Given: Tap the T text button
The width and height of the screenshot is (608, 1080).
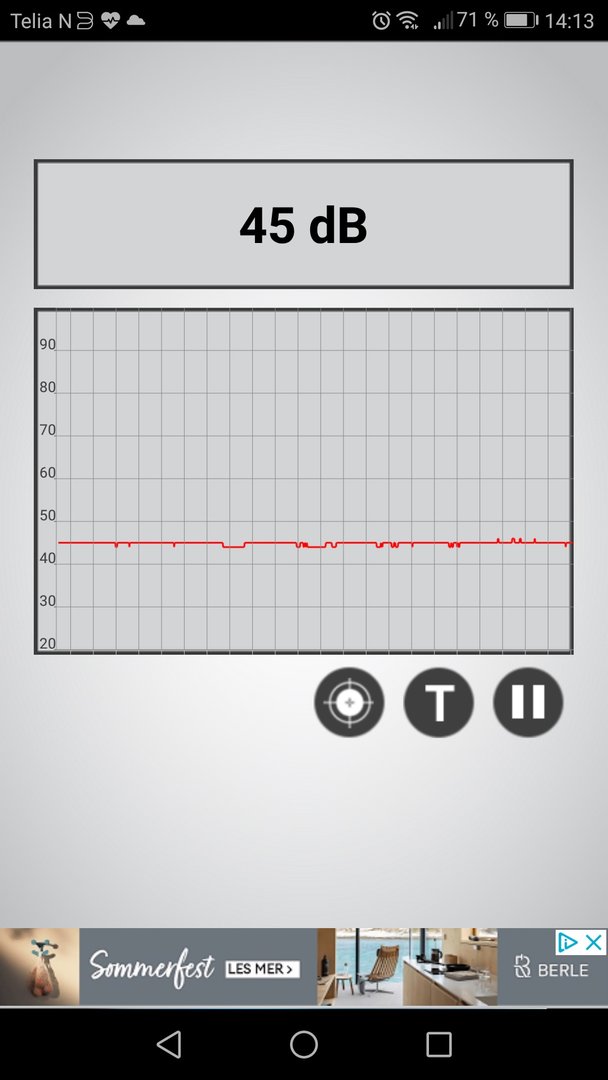Looking at the screenshot, I should click(x=438, y=703).
